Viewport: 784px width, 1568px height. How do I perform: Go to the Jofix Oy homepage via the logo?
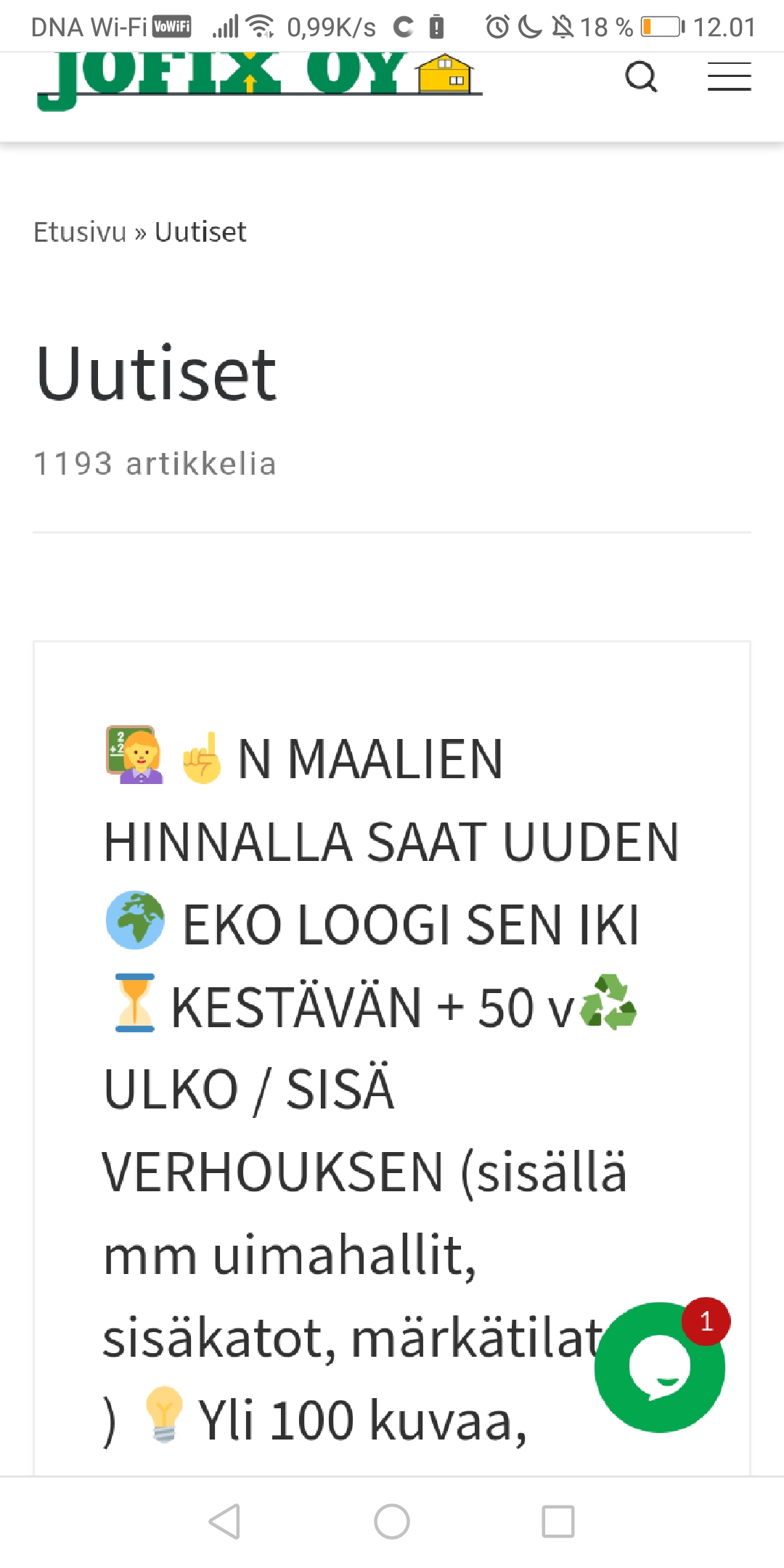(x=259, y=78)
